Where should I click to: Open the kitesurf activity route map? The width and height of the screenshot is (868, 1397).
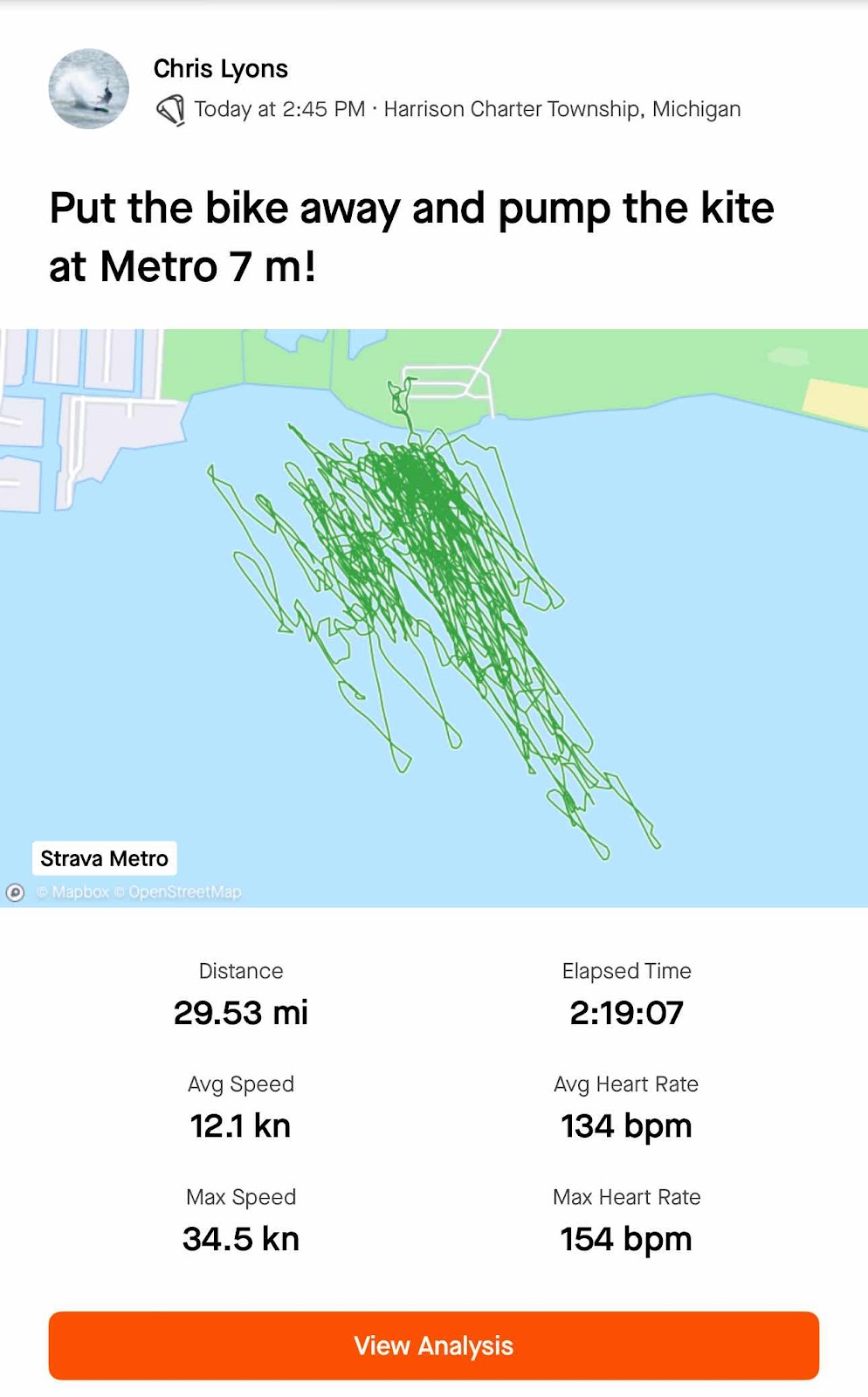(x=434, y=611)
